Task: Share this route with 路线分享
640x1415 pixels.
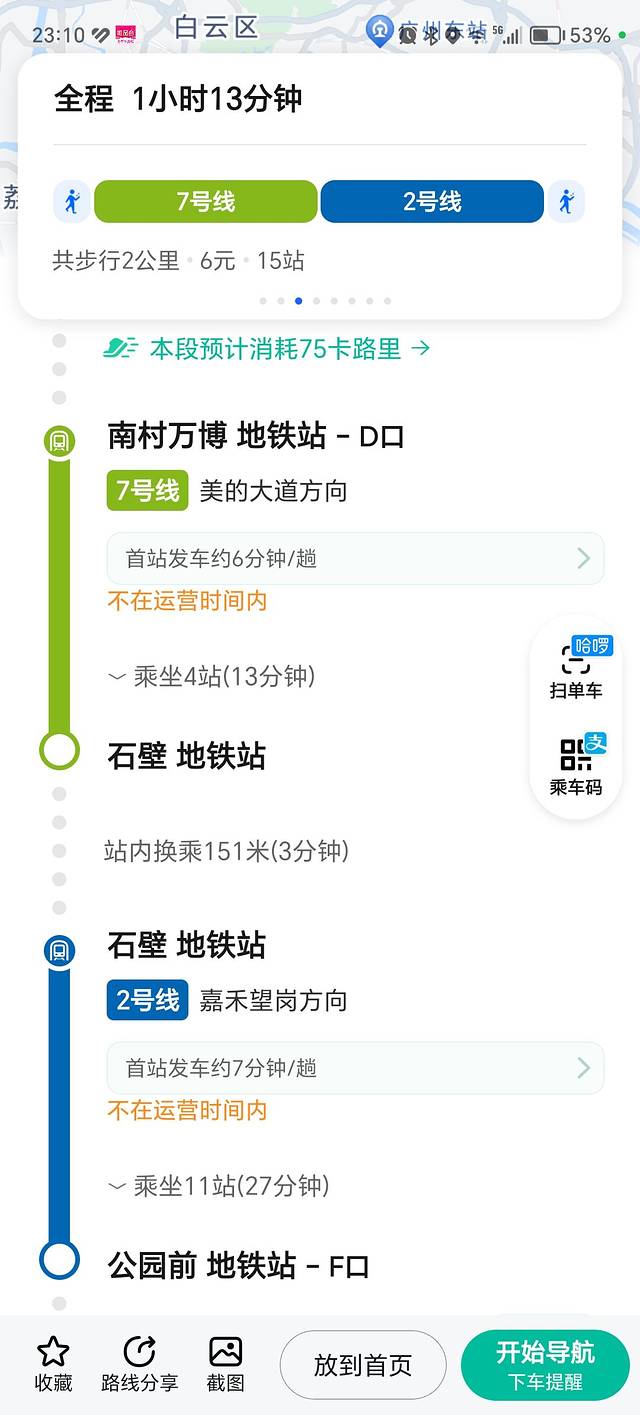Action: point(139,1364)
